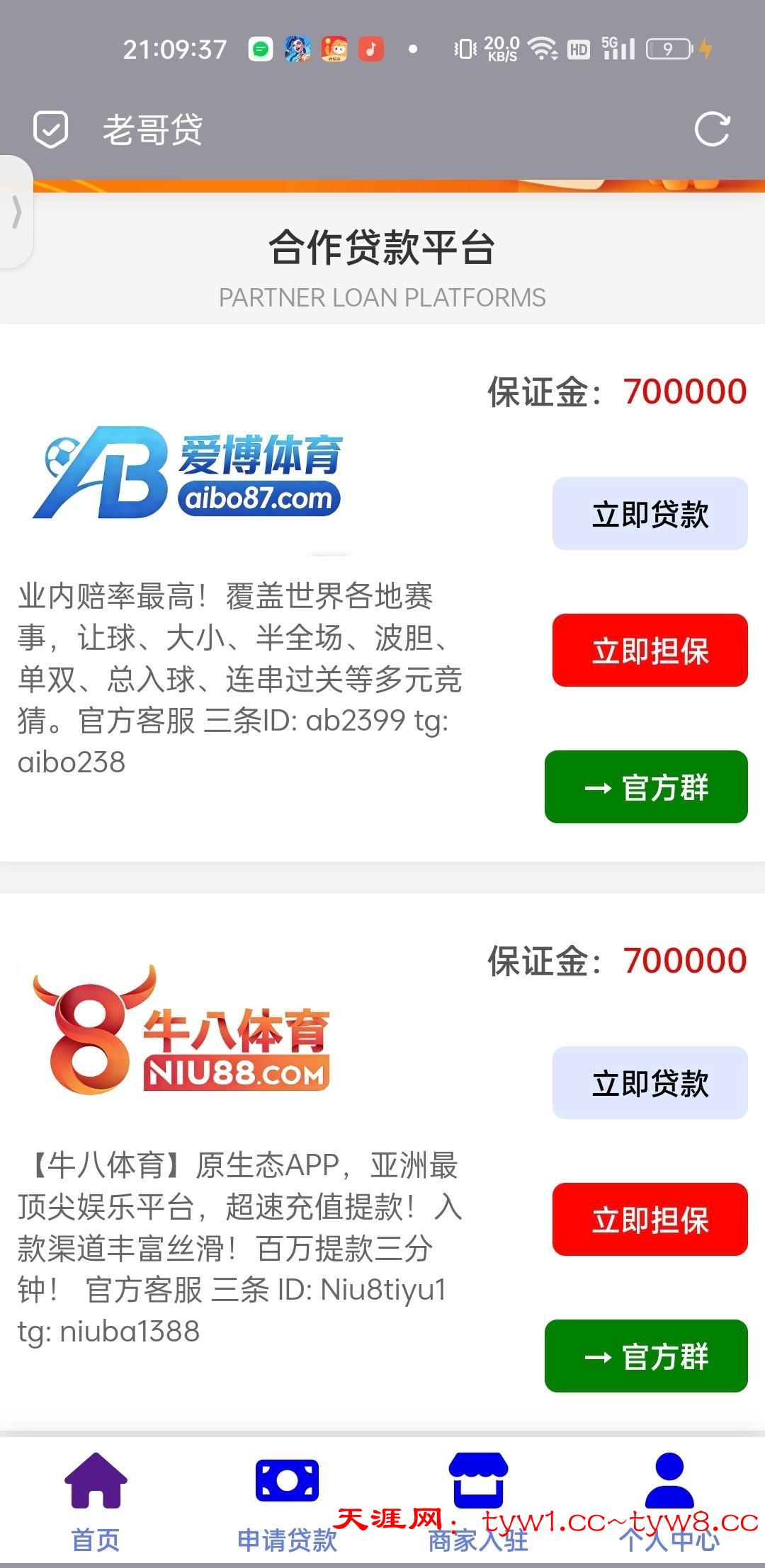Open 官方群 for 爱博体育

pyautogui.click(x=646, y=787)
